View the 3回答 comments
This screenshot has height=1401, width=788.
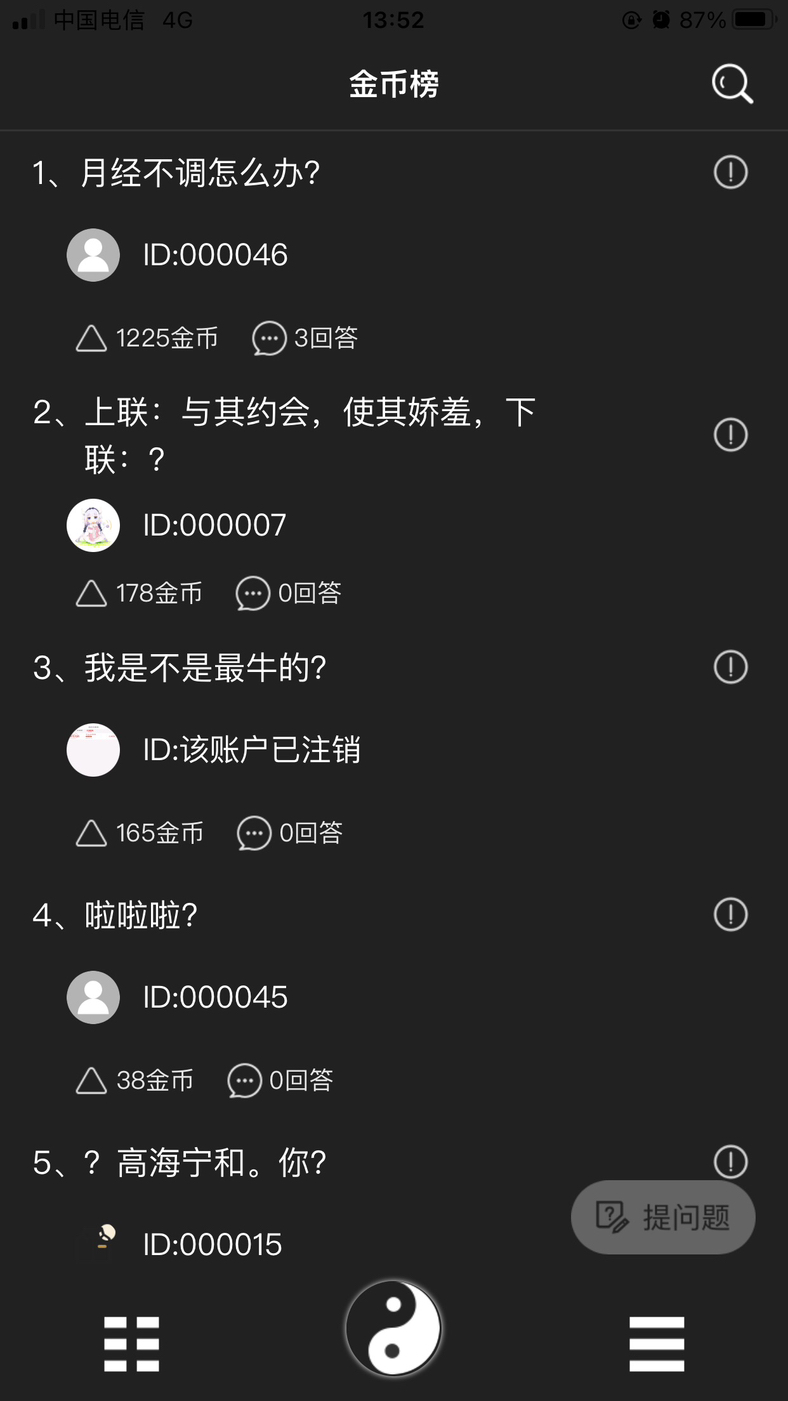(306, 339)
